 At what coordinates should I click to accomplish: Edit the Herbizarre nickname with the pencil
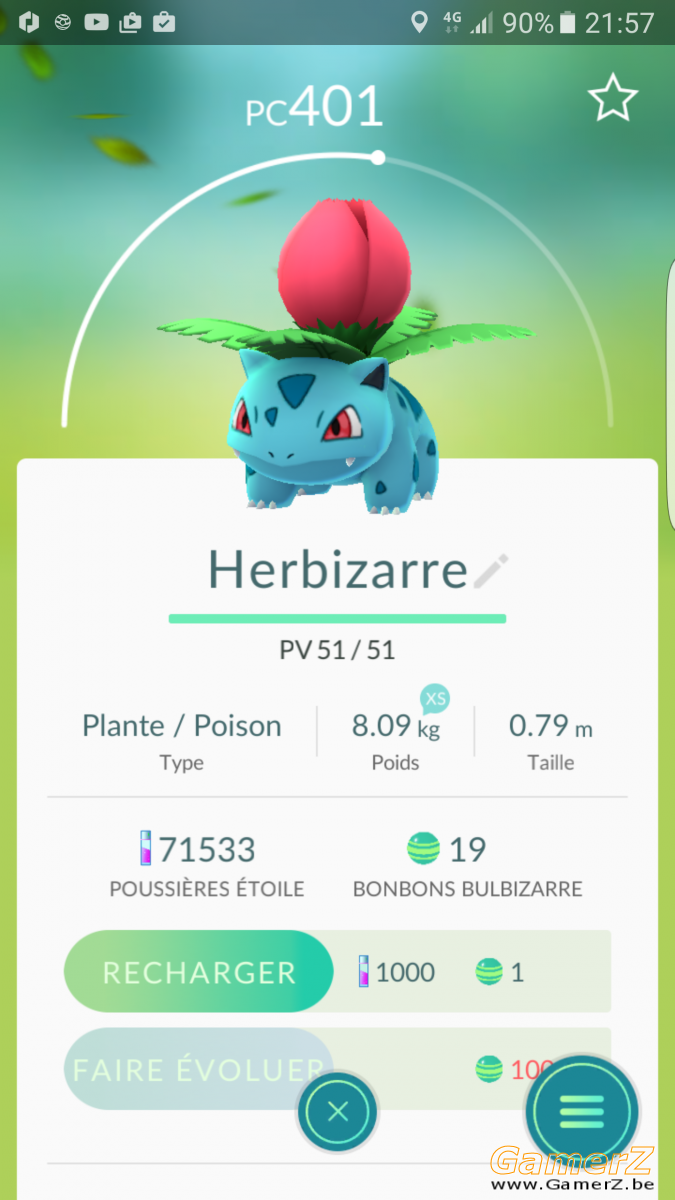pyautogui.click(x=491, y=571)
